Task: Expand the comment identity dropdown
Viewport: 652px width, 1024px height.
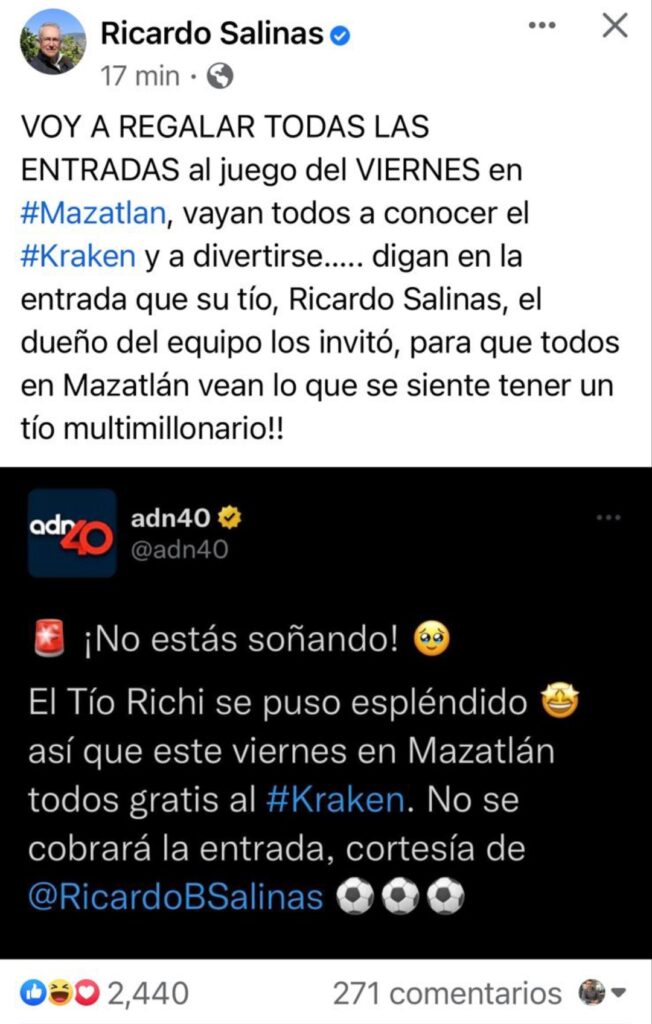Action: tap(602, 992)
